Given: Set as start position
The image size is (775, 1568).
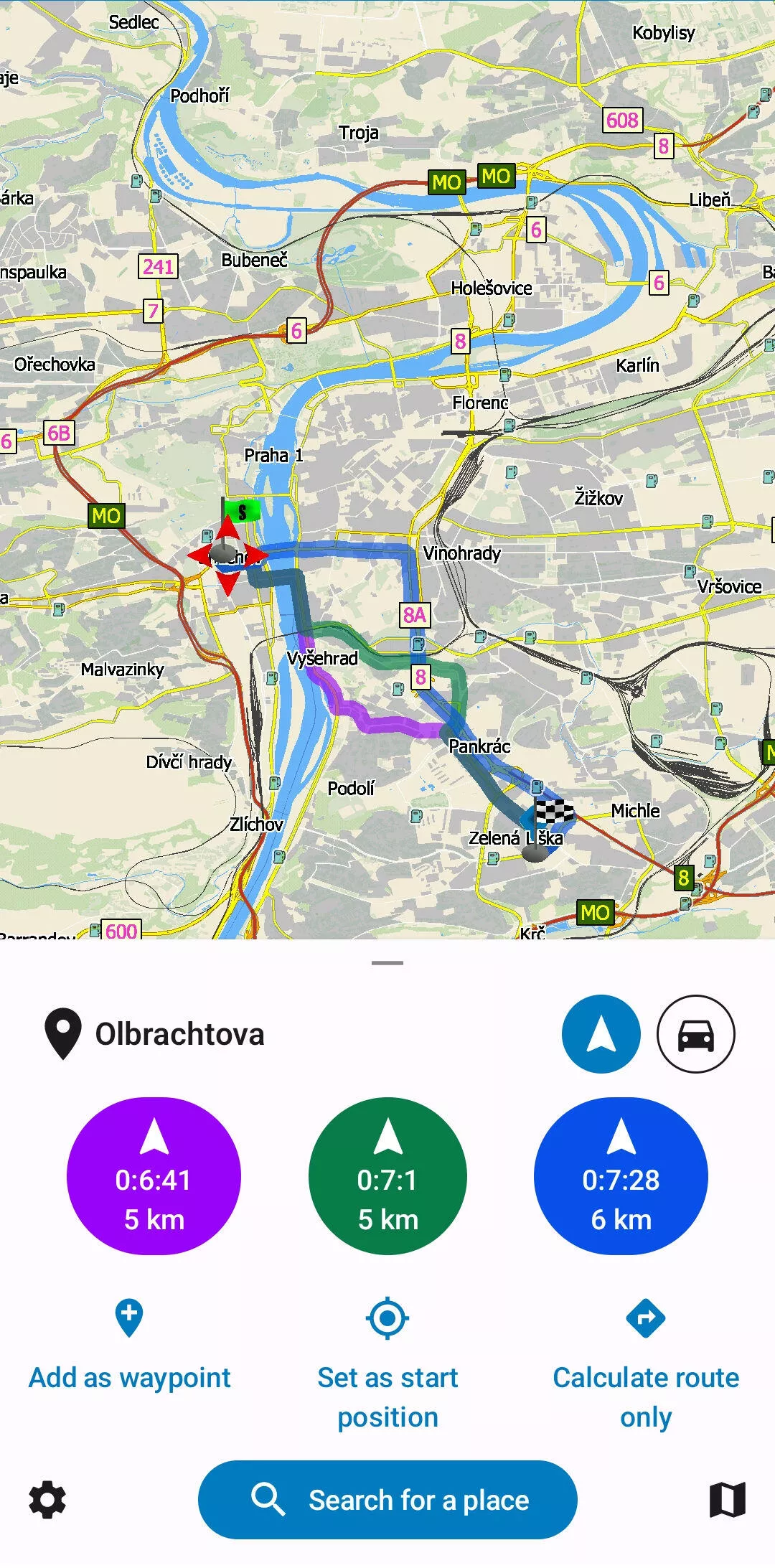Looking at the screenshot, I should pos(387,1366).
